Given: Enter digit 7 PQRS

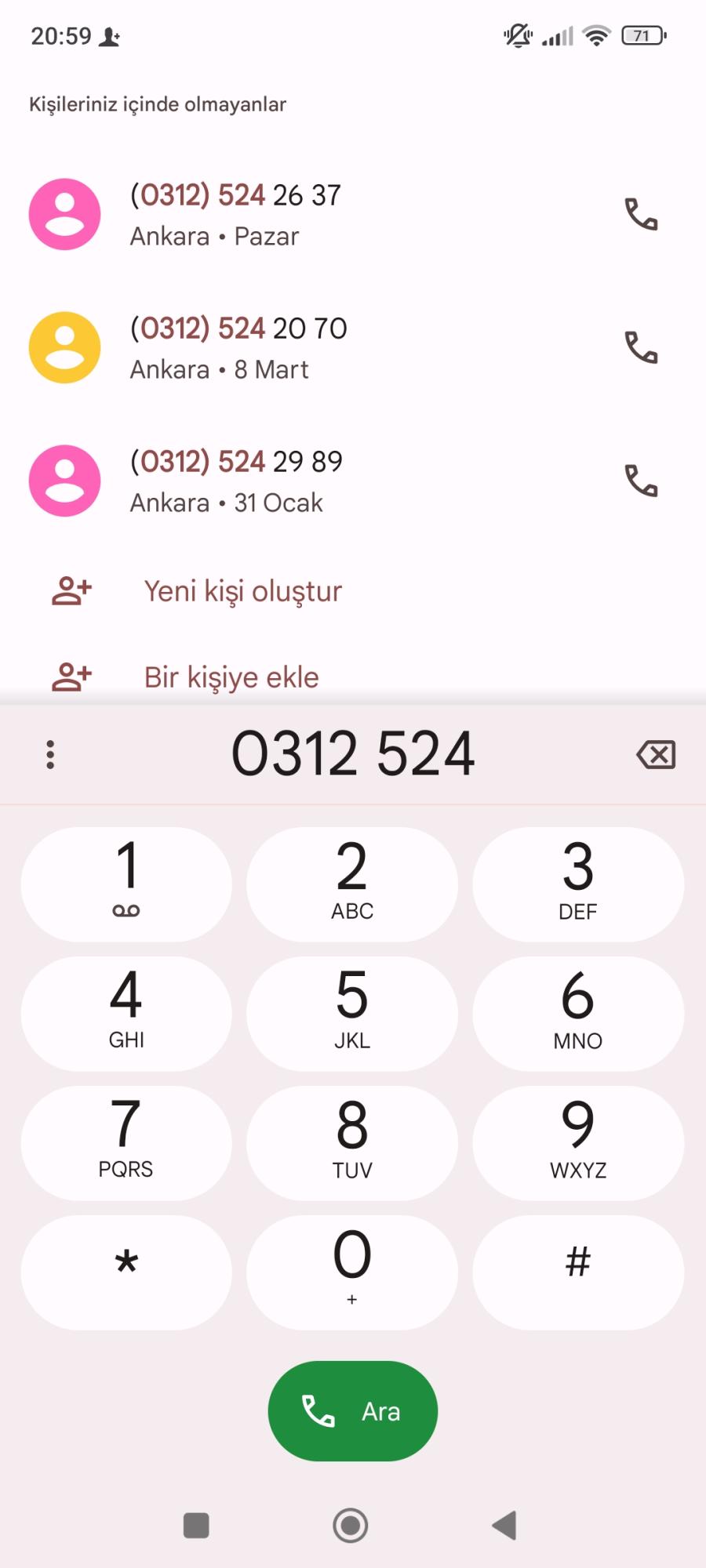Looking at the screenshot, I should click(x=126, y=1142).
